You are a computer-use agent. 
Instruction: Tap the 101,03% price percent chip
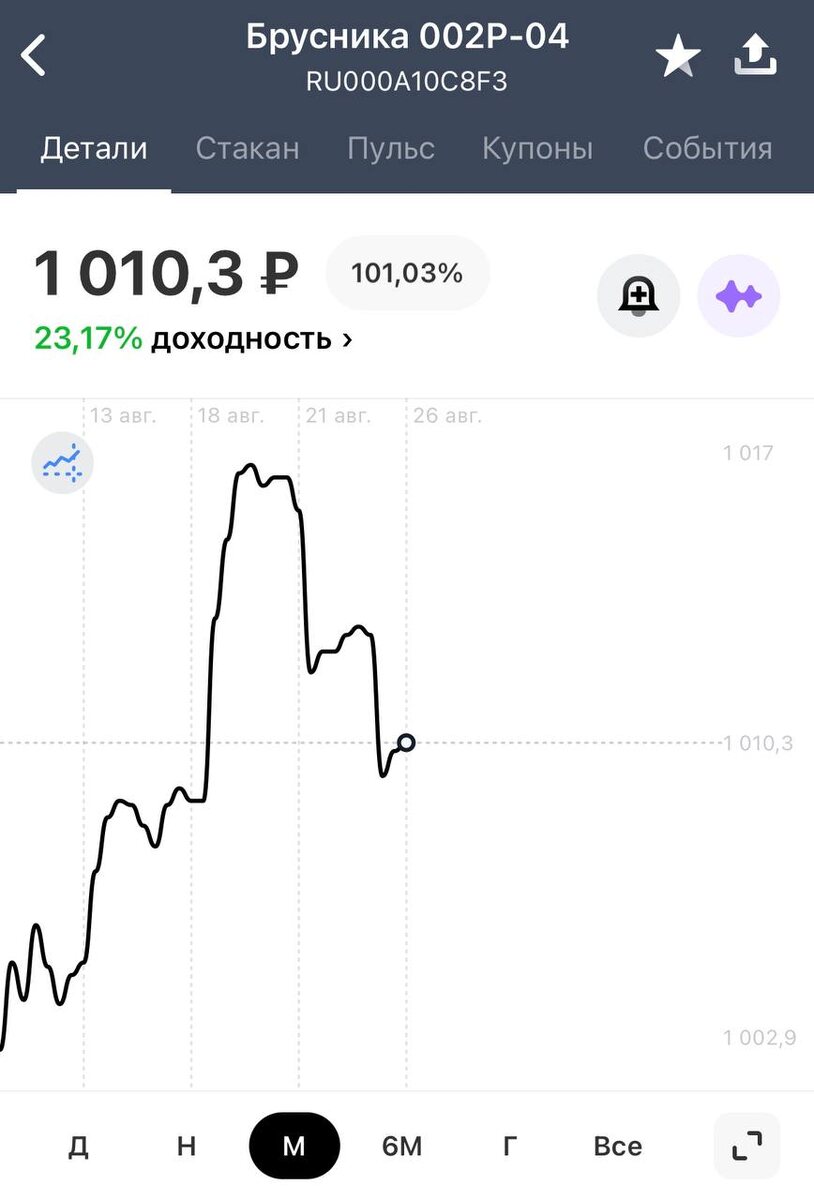407,273
